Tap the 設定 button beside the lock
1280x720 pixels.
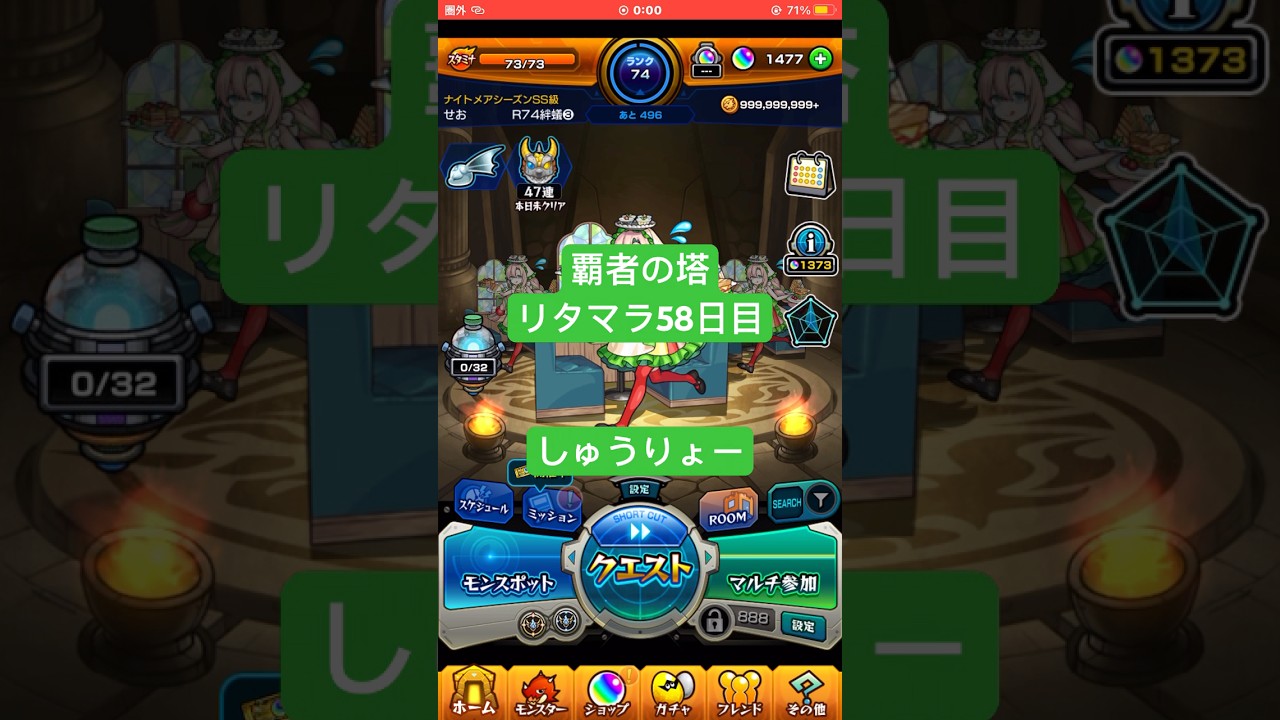[803, 626]
